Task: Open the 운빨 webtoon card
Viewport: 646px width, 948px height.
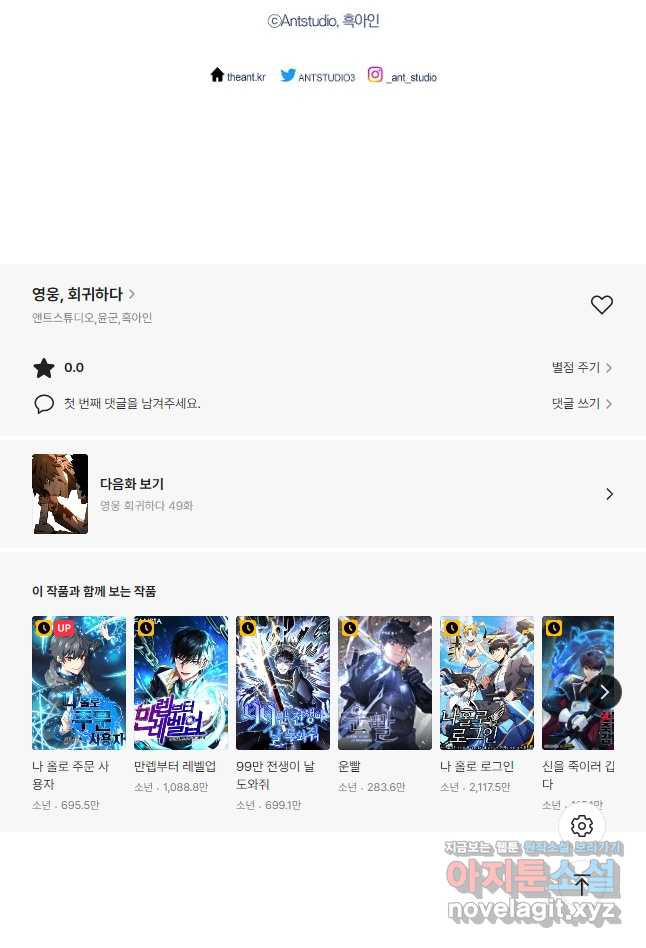Action: [385, 683]
